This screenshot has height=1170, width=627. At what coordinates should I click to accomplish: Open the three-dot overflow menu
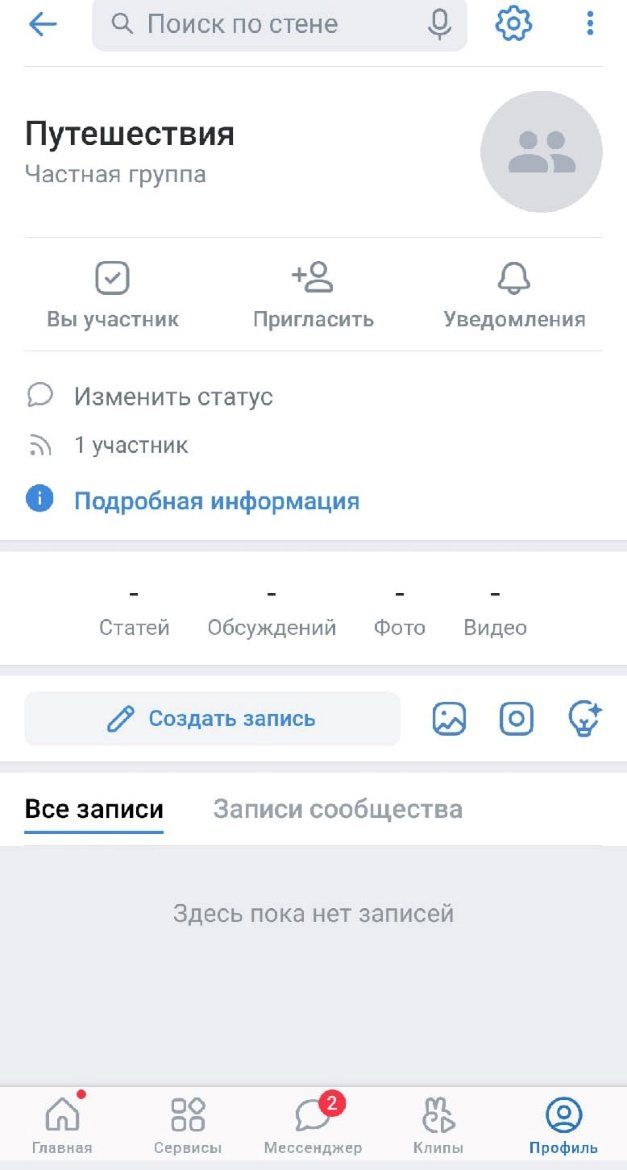click(590, 25)
